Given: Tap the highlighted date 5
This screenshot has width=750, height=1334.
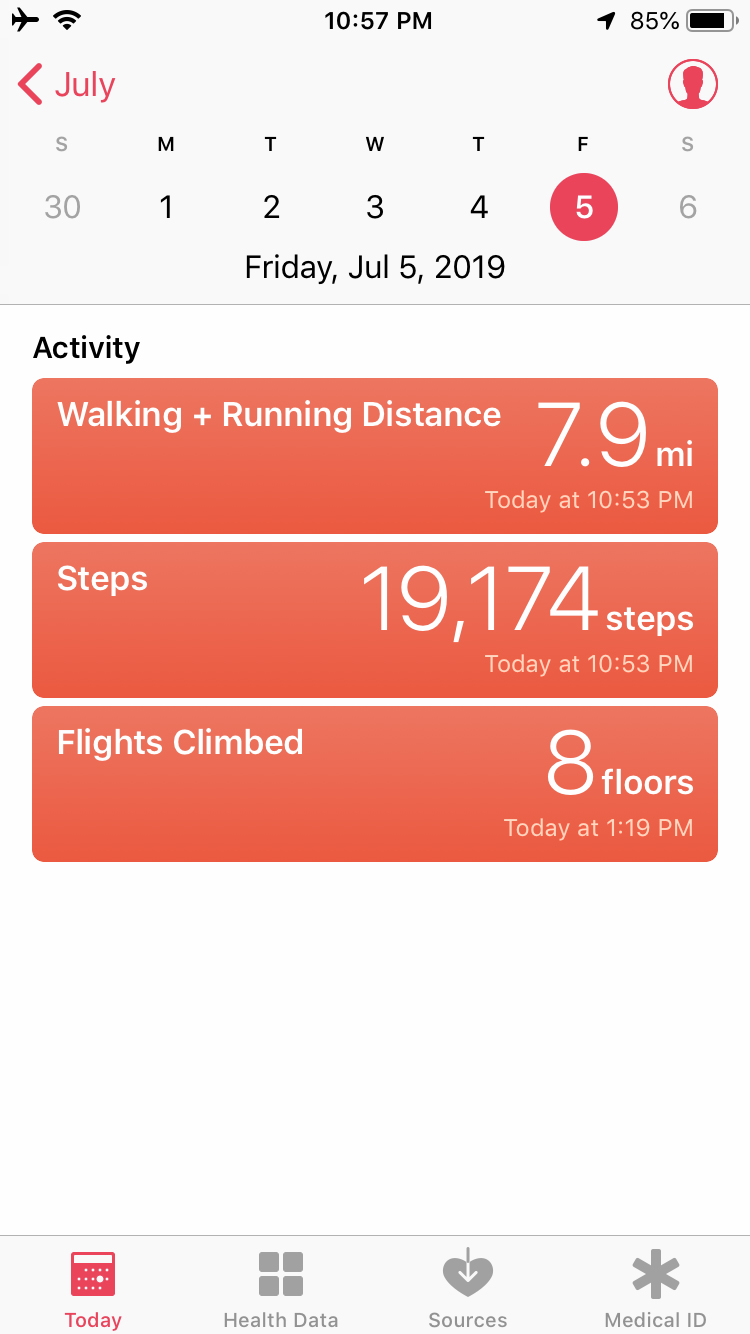Looking at the screenshot, I should (584, 207).
